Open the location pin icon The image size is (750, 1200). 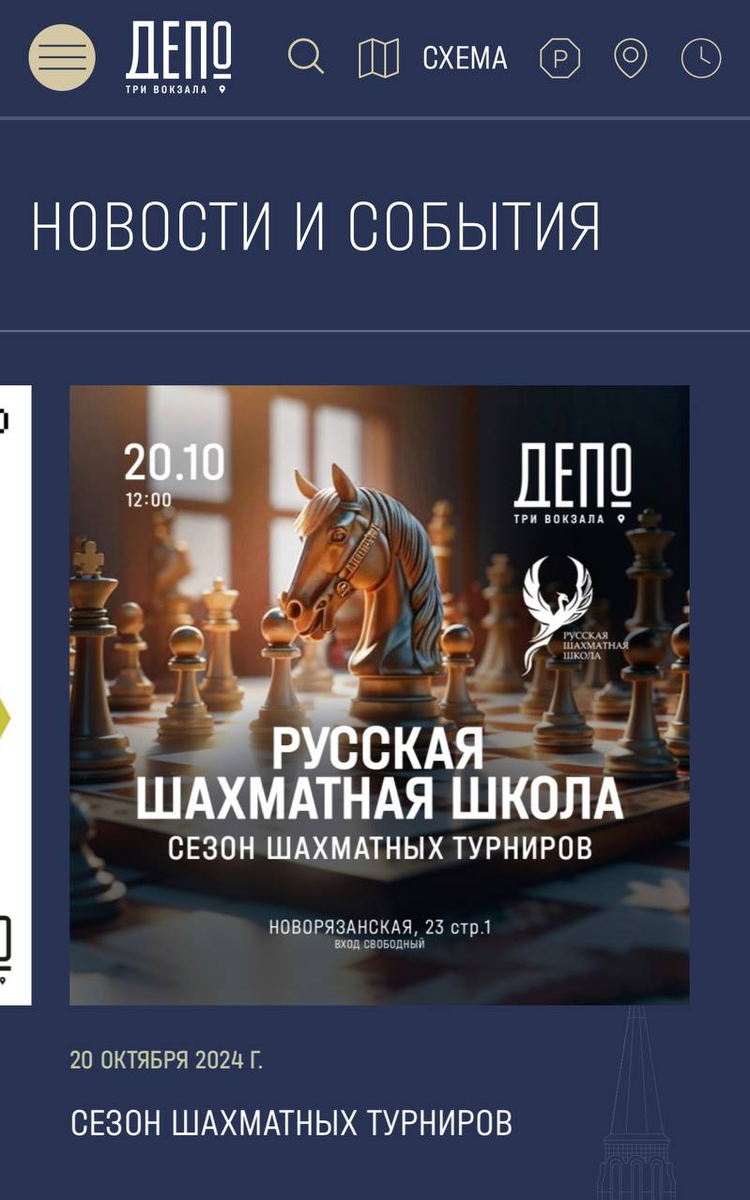[x=630, y=59]
